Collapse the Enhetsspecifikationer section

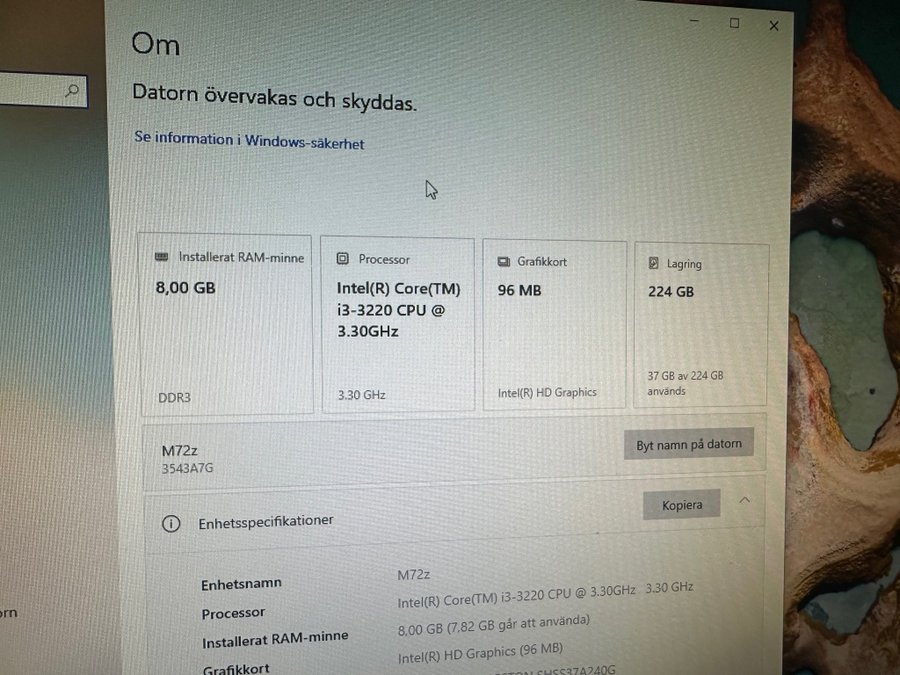[x=744, y=499]
